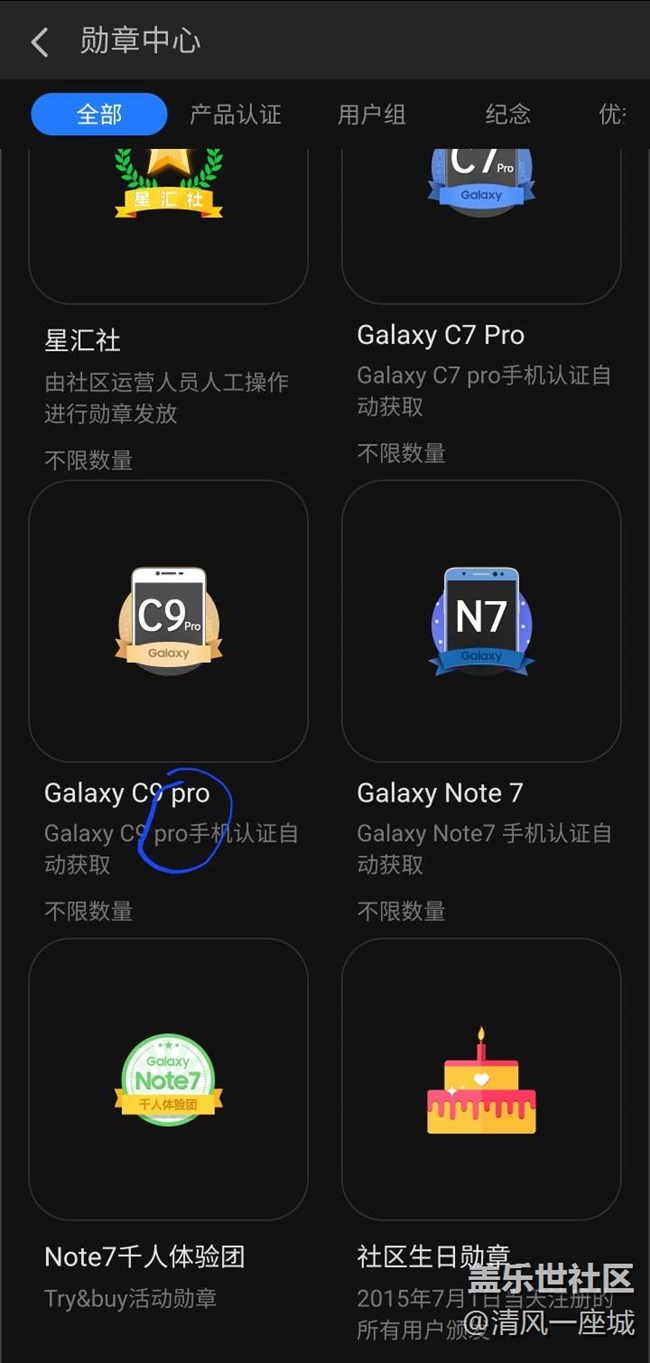
Task: Open the 星汇社 badge card
Action: [x=168, y=225]
